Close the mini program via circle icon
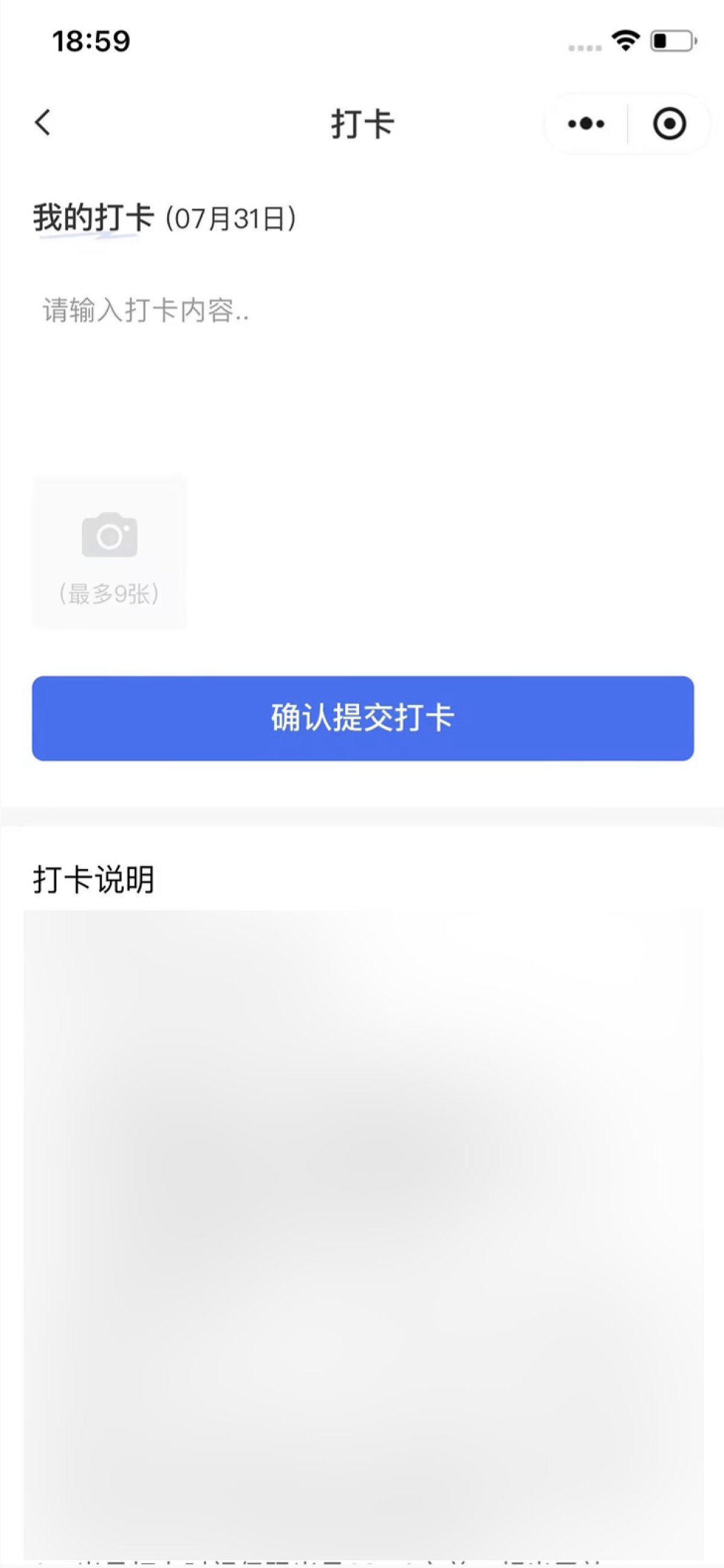Screen dimensions: 724x1568 click(669, 124)
